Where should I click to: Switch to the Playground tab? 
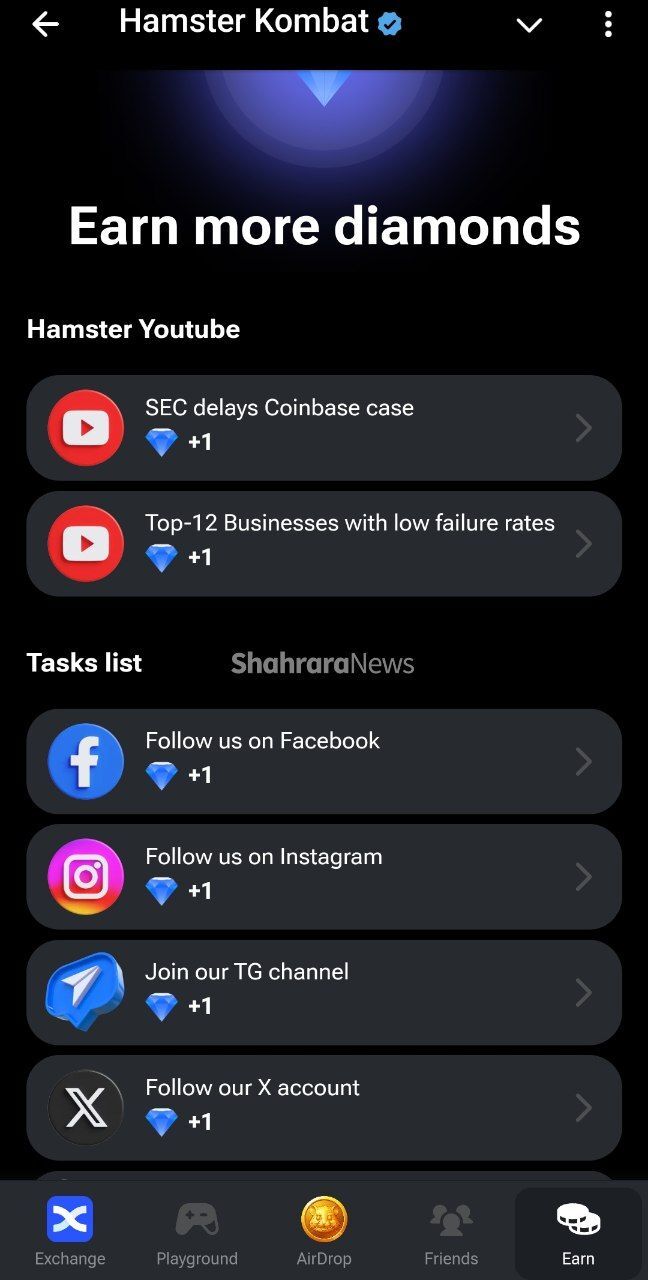tap(197, 1231)
